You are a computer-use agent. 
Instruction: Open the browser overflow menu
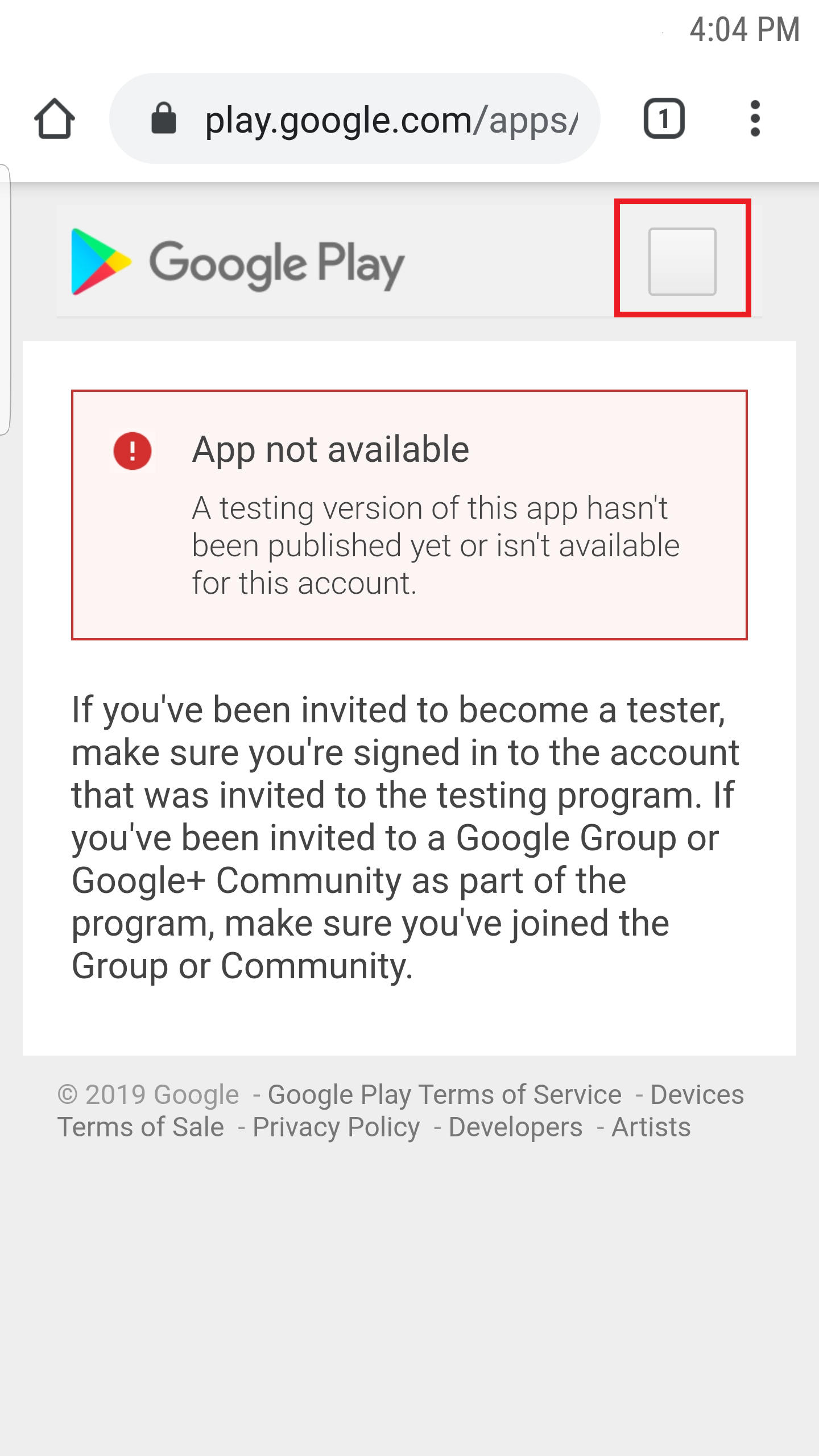pos(755,119)
